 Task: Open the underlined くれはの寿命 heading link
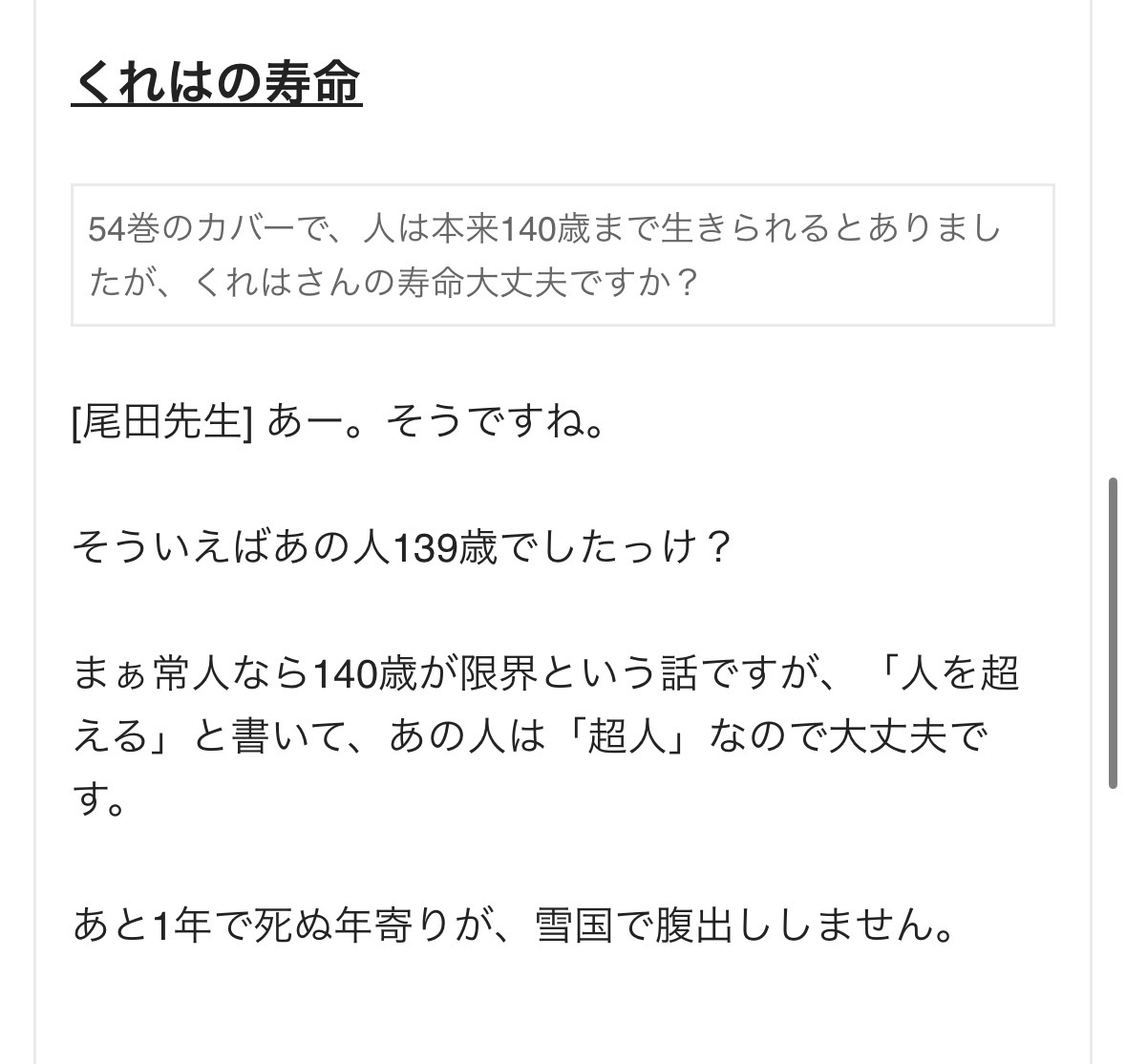click(x=217, y=82)
